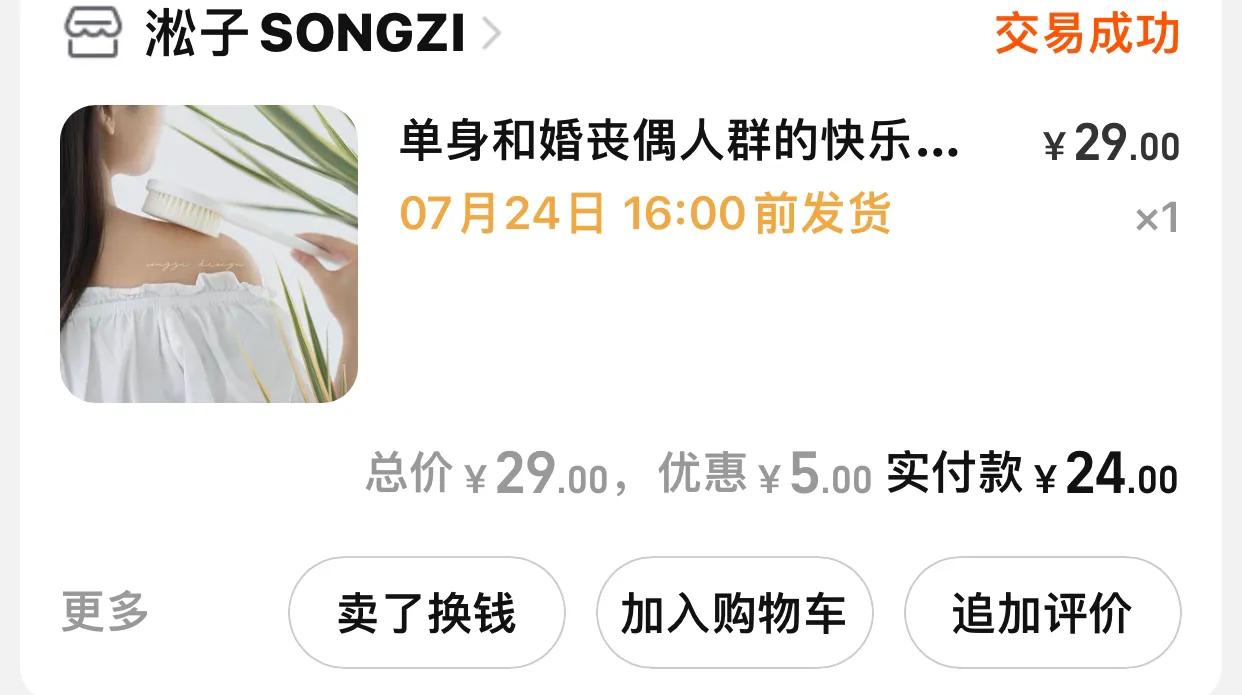The width and height of the screenshot is (1242, 695).
Task: Open the 淞子 SONGZI shop page
Action: coord(305,34)
